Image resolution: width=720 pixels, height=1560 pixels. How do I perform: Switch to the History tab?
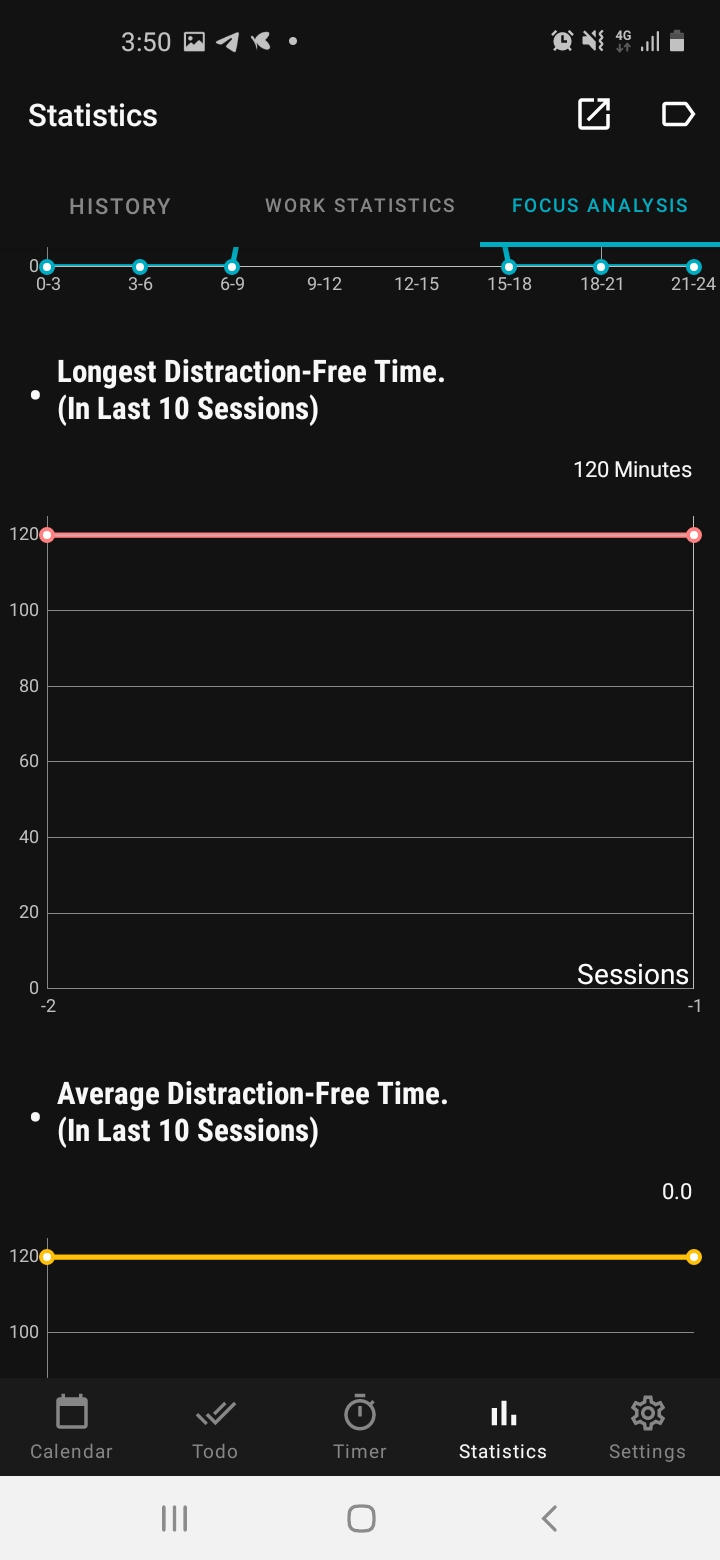[x=120, y=206]
